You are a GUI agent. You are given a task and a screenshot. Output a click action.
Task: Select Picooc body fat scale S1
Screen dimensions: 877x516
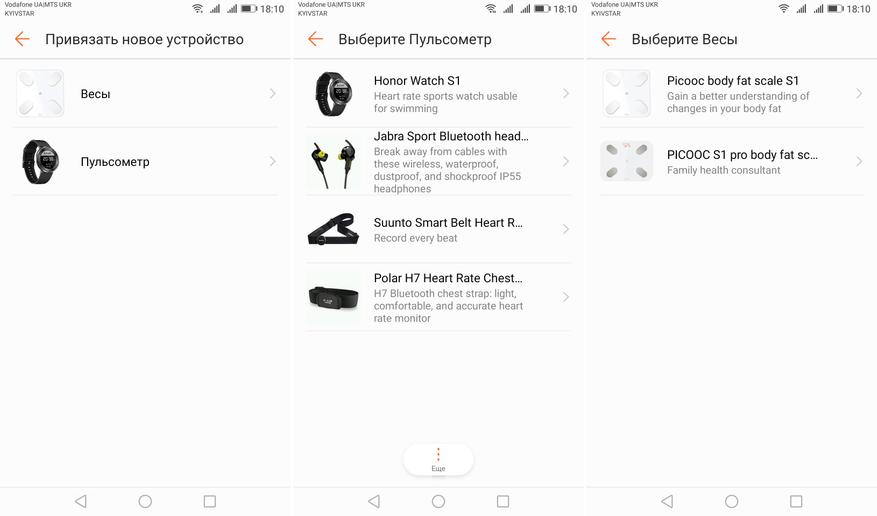point(732,94)
